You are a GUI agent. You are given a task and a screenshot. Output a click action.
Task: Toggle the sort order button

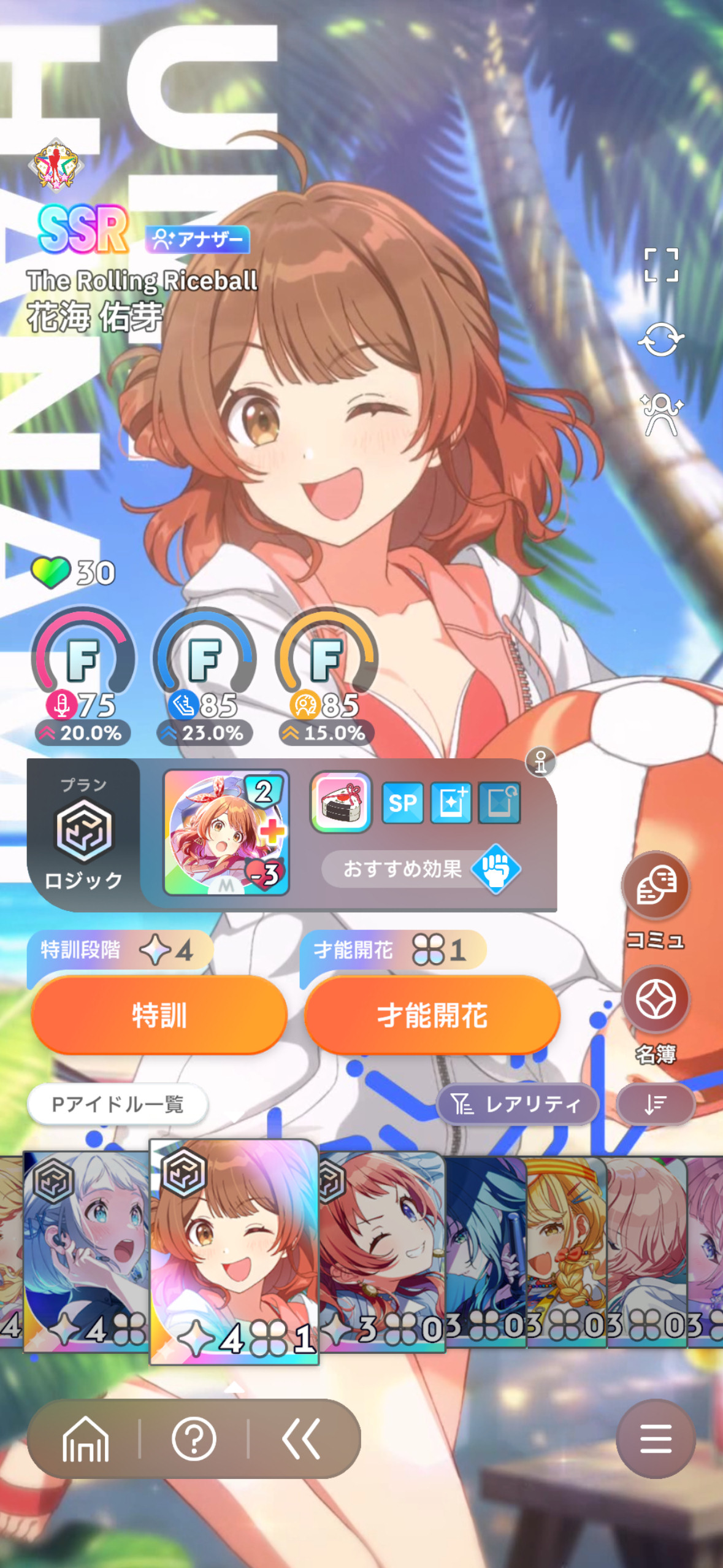656,1104
